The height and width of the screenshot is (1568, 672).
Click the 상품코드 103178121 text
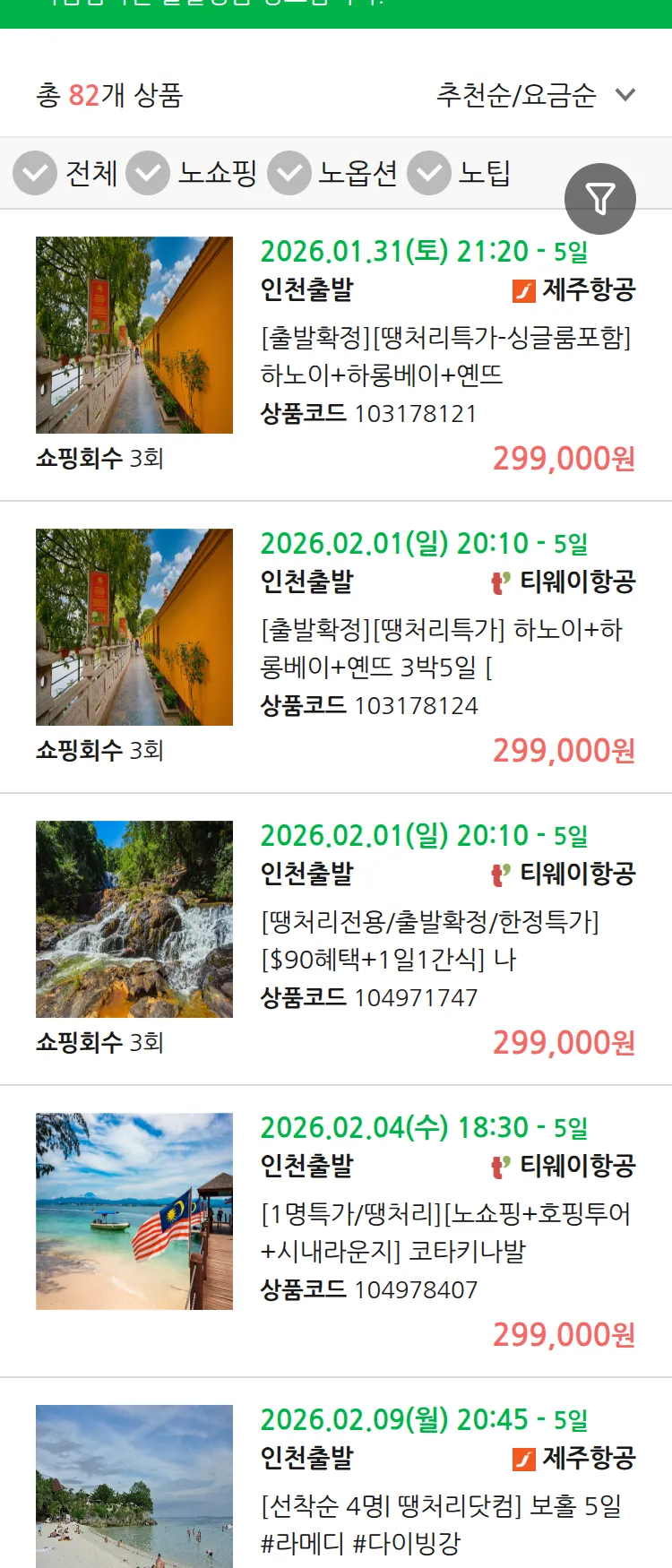point(370,413)
